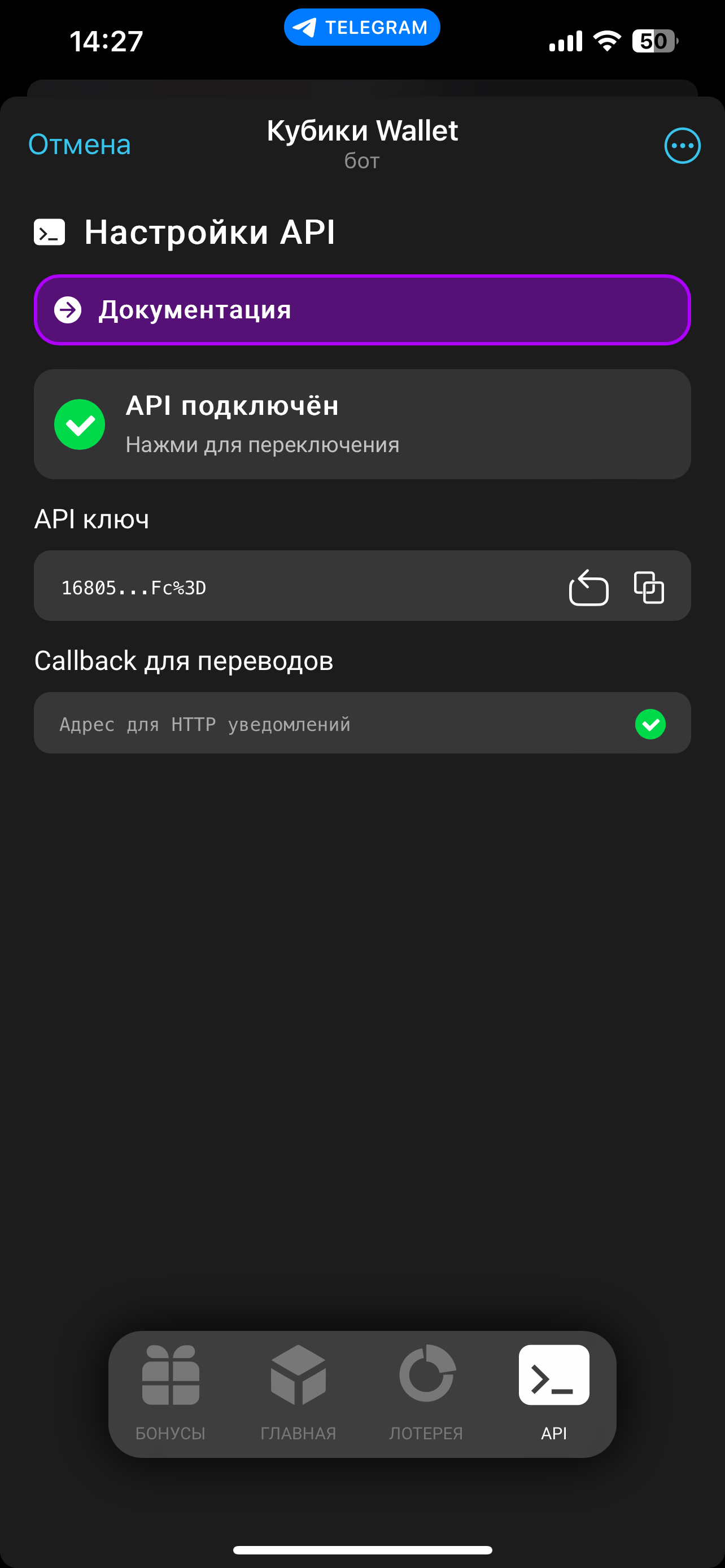Toggle the API подключён switch
Screen dimensions: 725x1568
click(362, 424)
